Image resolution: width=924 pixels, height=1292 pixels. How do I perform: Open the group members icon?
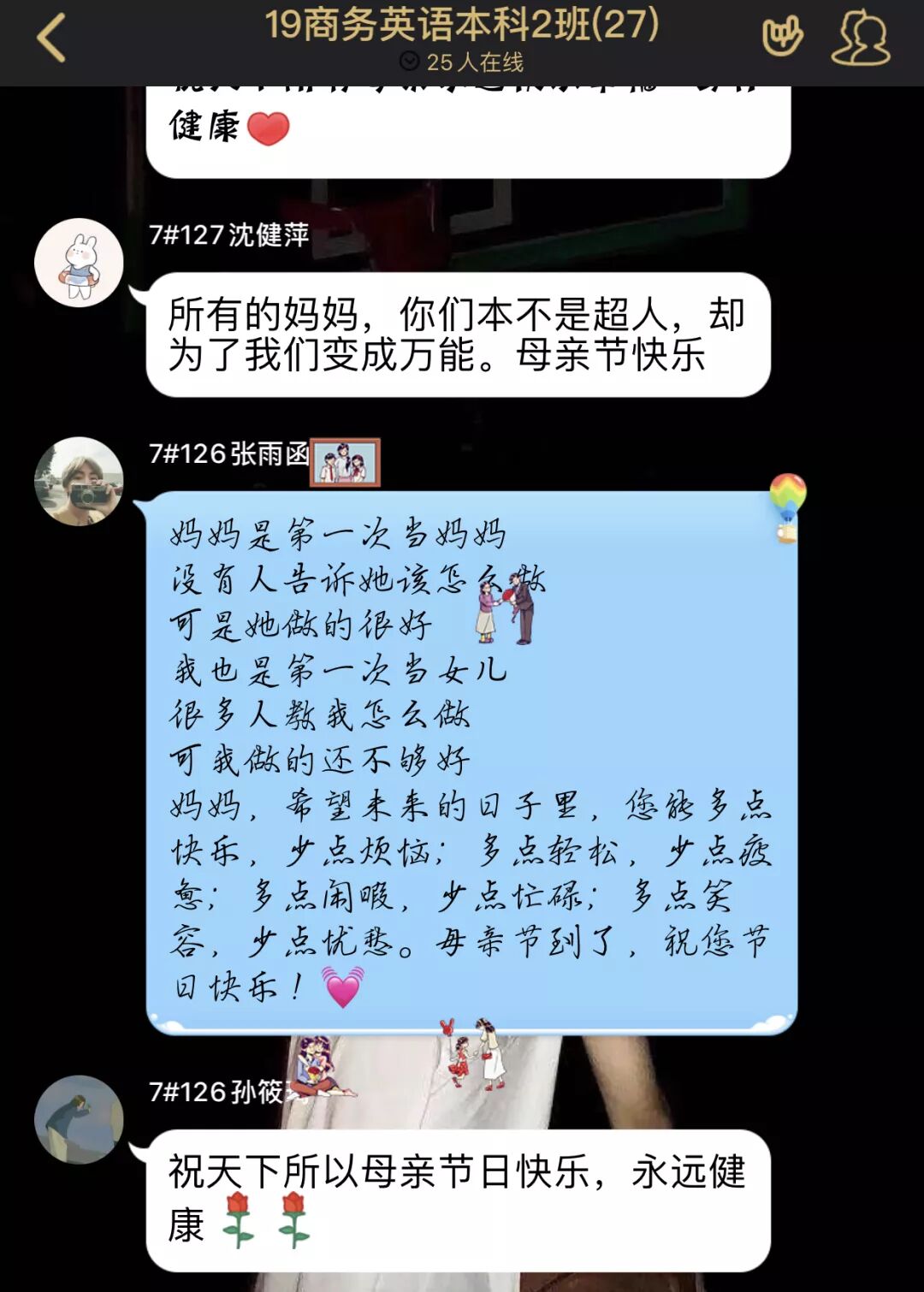click(860, 39)
